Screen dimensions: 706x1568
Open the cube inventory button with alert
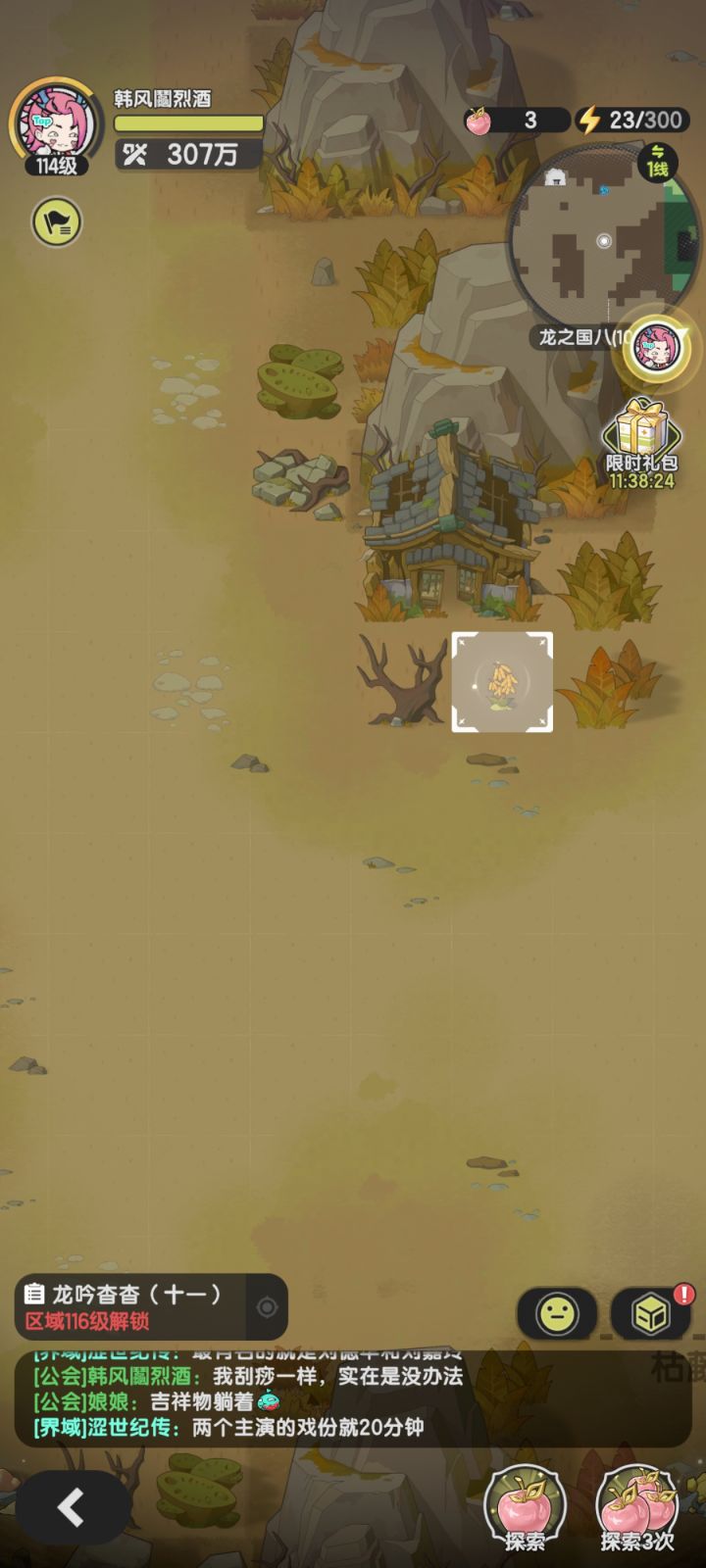(651, 1314)
